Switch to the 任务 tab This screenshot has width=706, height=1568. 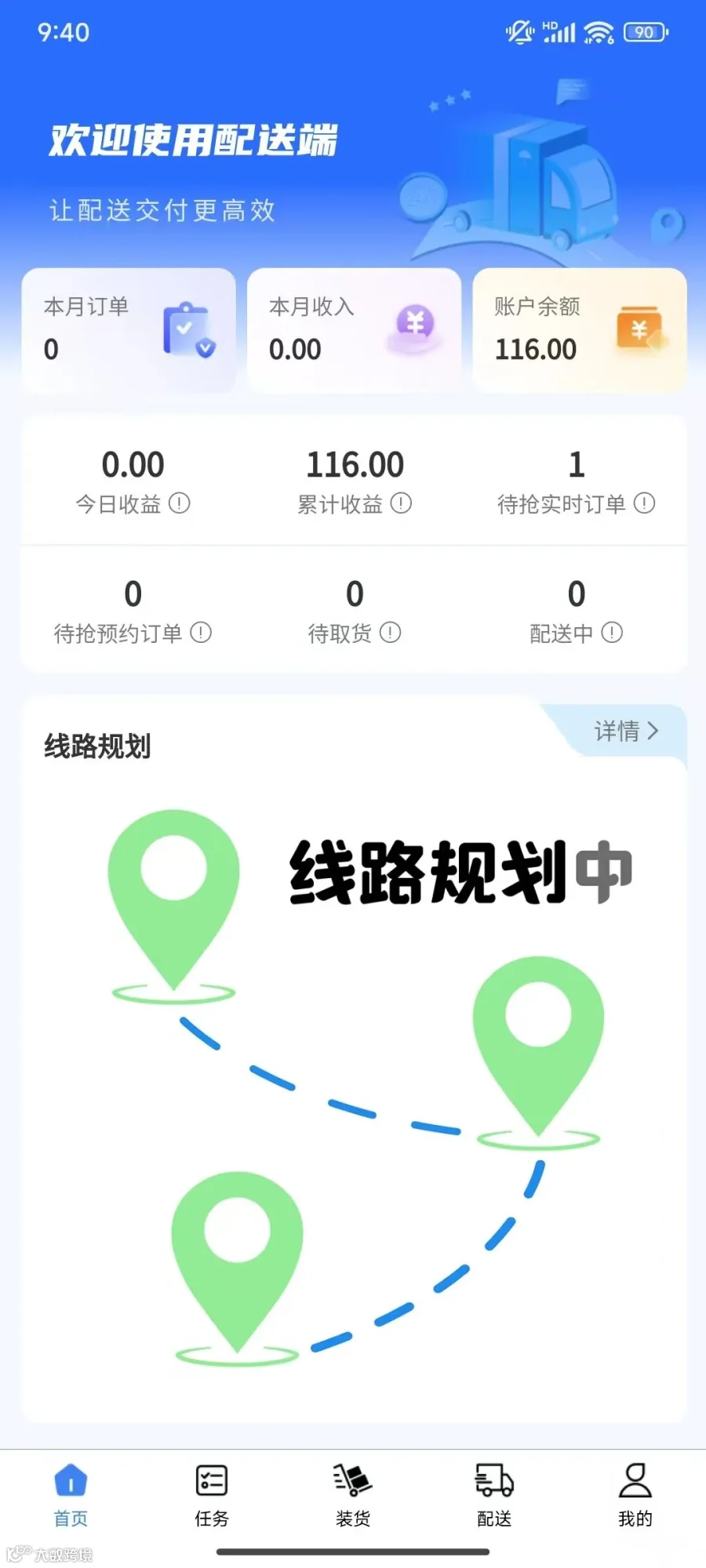coord(212,1496)
